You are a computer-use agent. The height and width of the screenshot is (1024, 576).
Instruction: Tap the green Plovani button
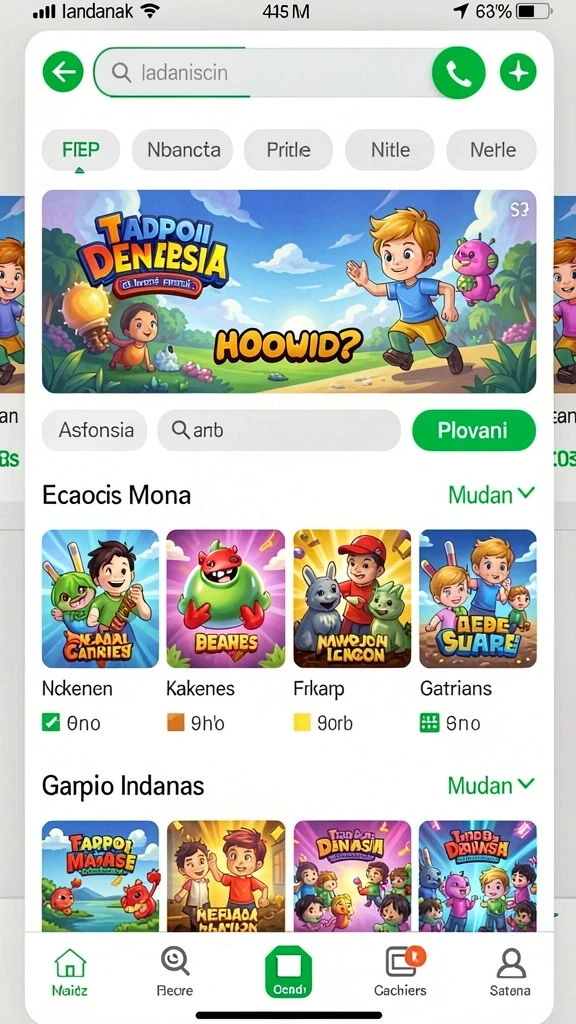(473, 430)
